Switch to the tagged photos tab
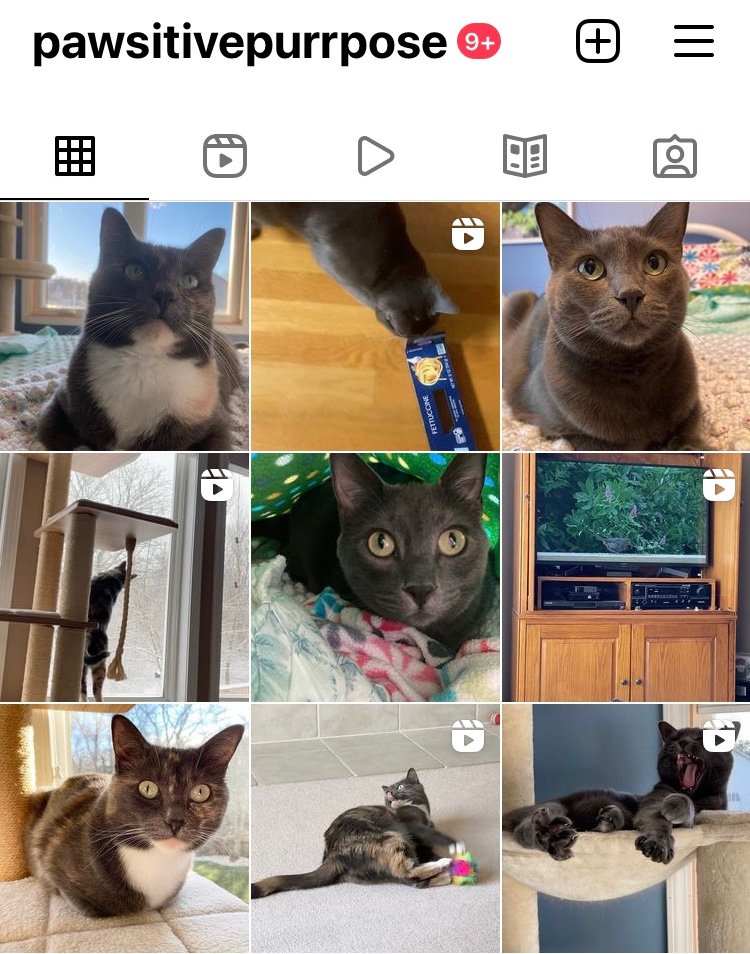This screenshot has width=750, height=954. (x=675, y=157)
